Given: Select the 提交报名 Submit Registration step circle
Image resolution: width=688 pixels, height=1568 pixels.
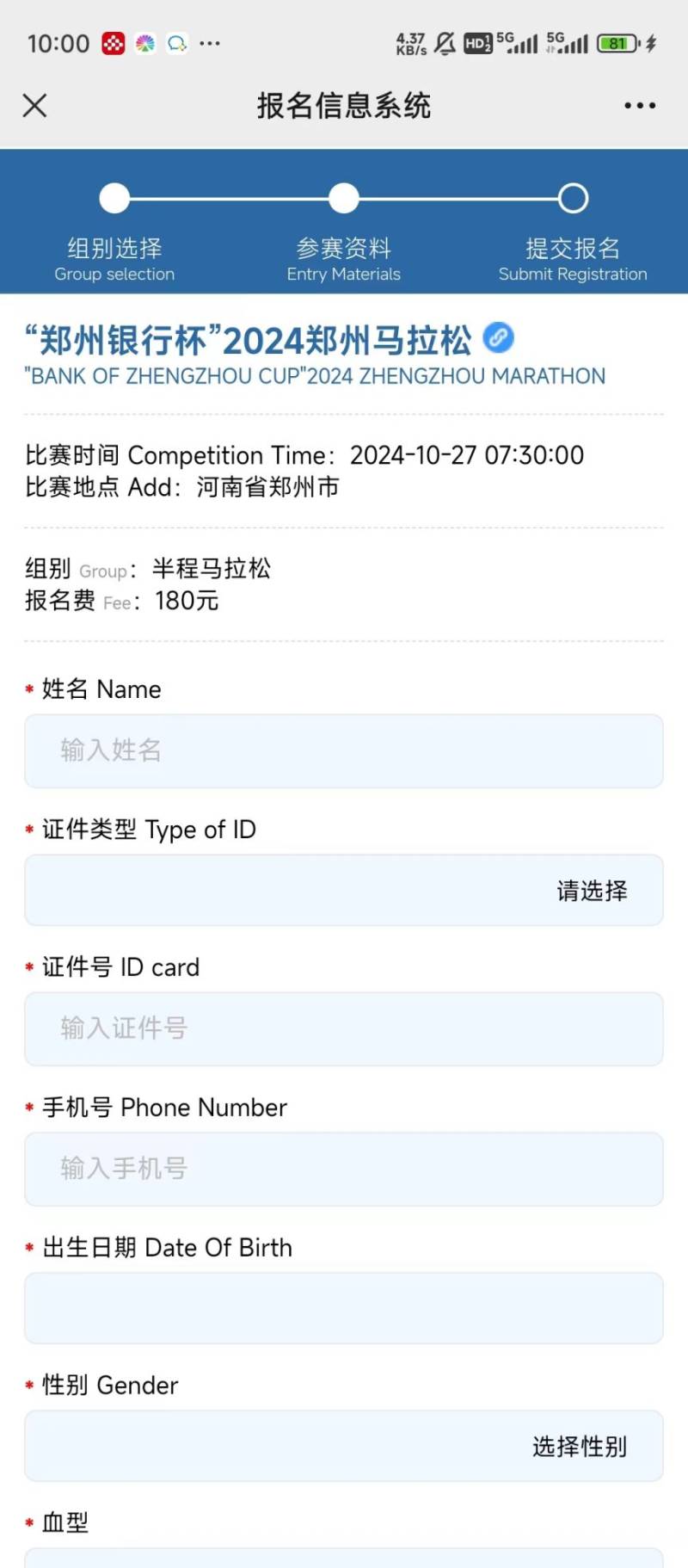Looking at the screenshot, I should (573, 198).
